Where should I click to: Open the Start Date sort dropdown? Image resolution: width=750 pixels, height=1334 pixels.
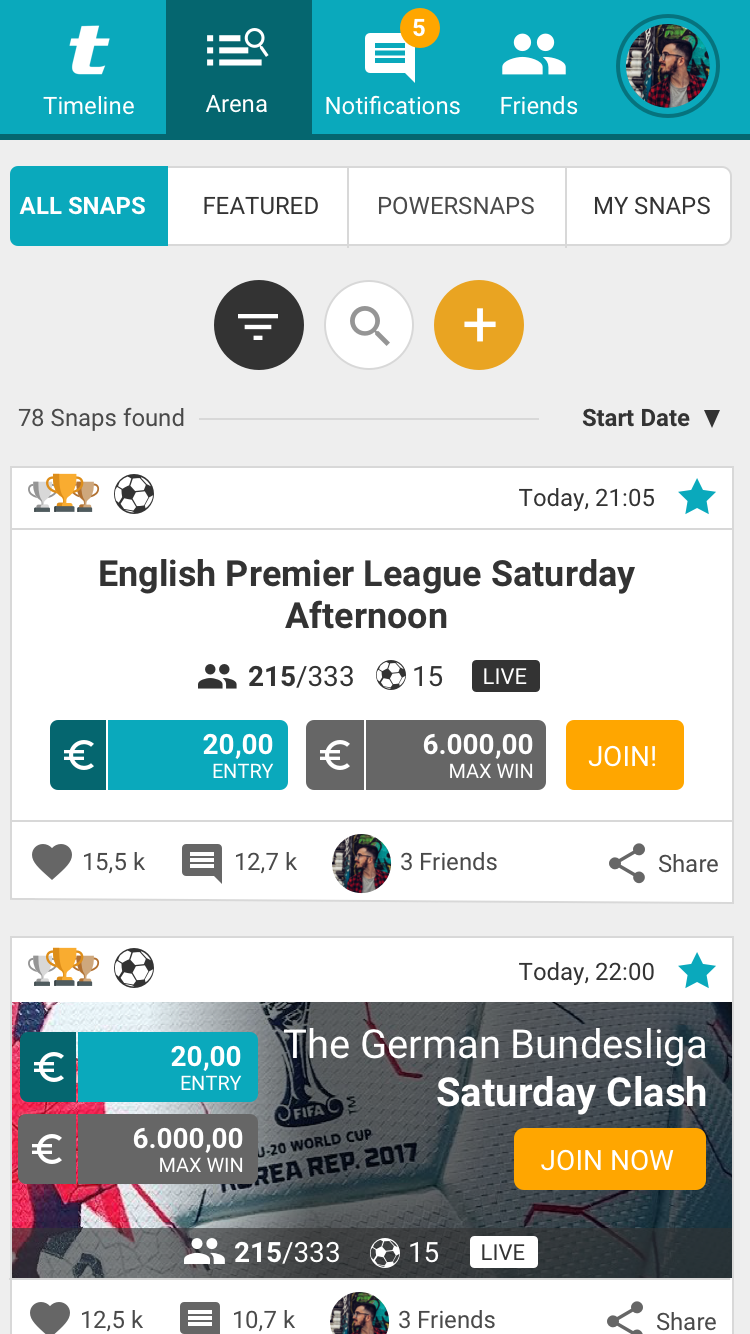tap(651, 418)
